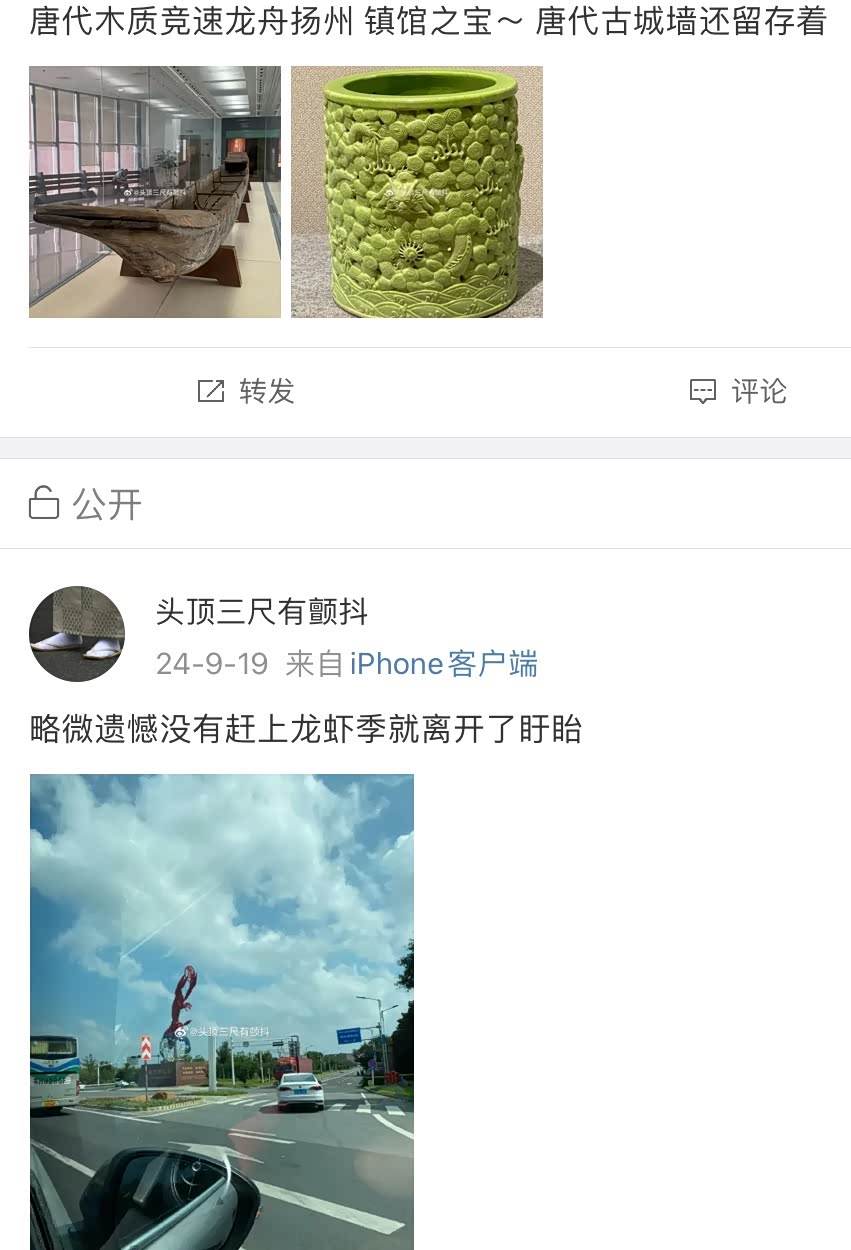
Task: Tap the iPhone客户端 source link
Action: pos(443,664)
